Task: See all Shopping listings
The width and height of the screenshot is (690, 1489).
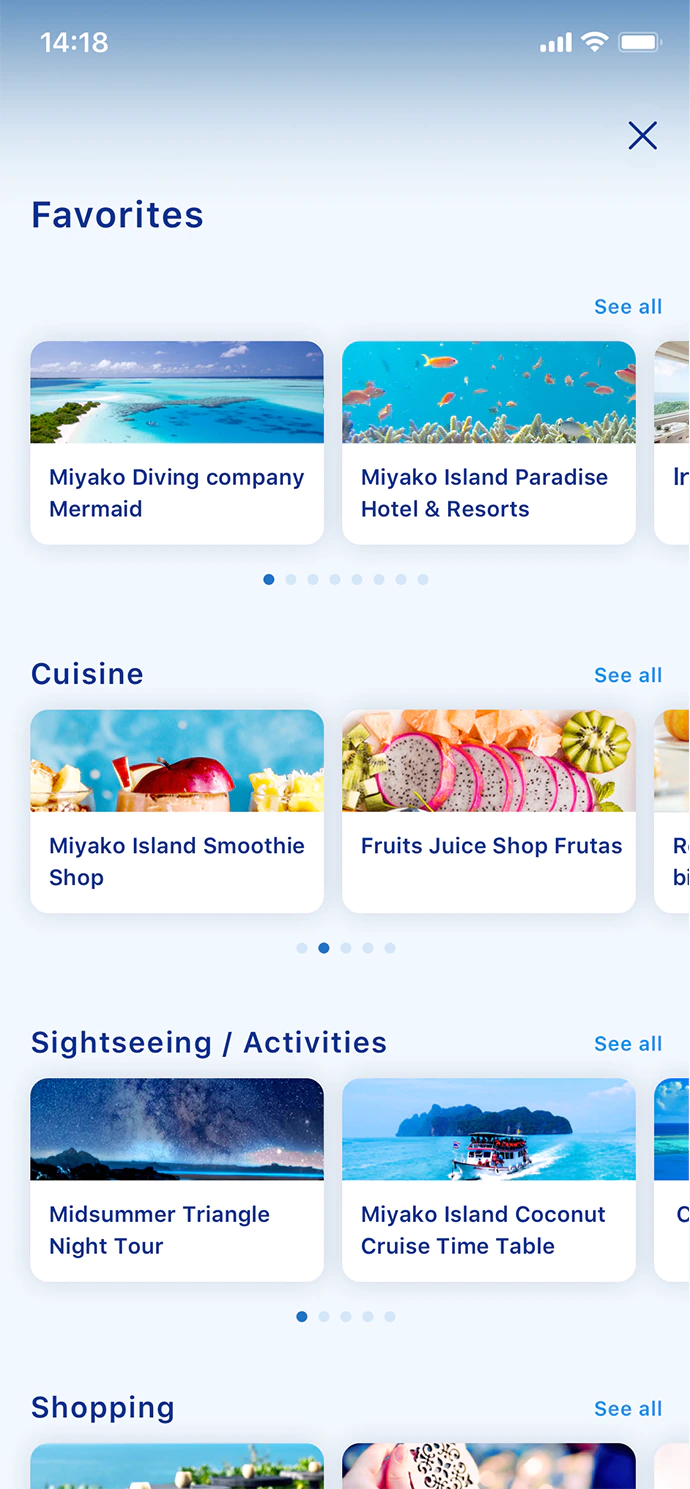Action: (628, 1409)
